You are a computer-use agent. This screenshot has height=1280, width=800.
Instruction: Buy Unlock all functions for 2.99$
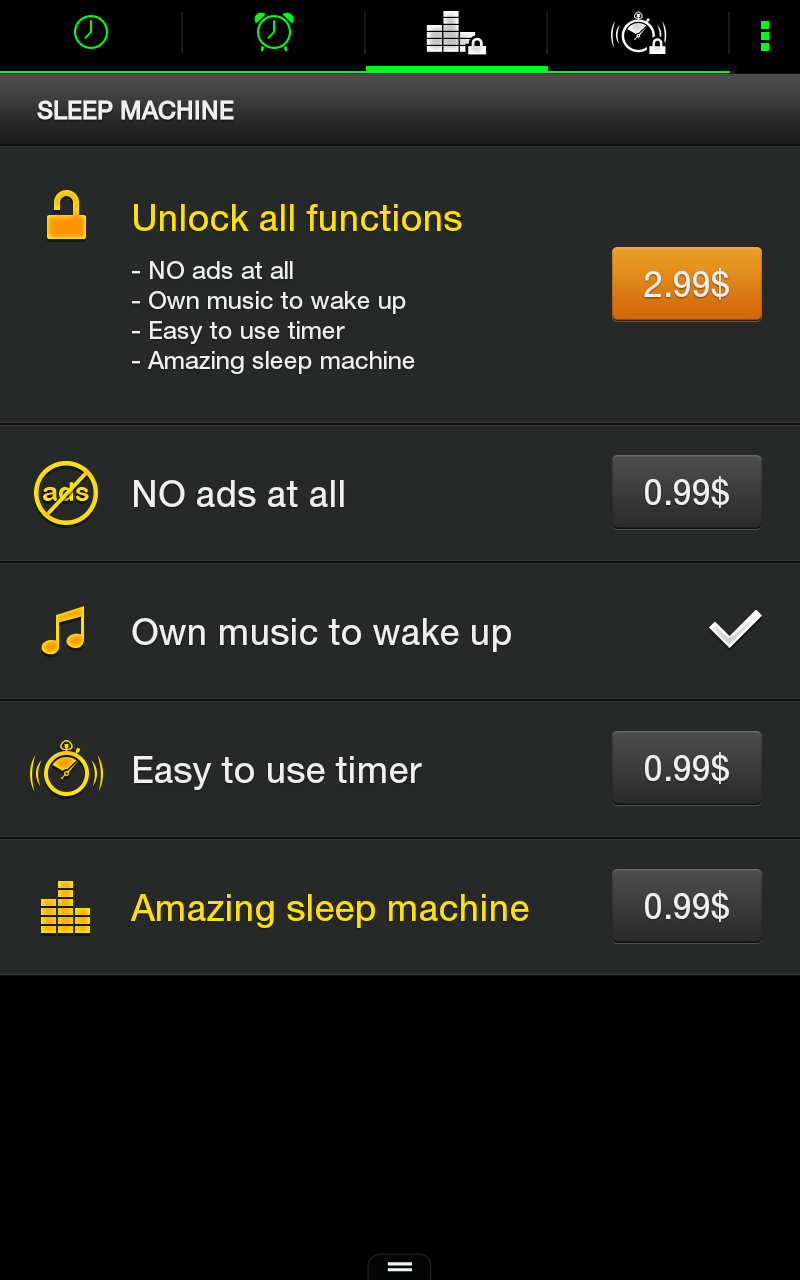(x=686, y=284)
